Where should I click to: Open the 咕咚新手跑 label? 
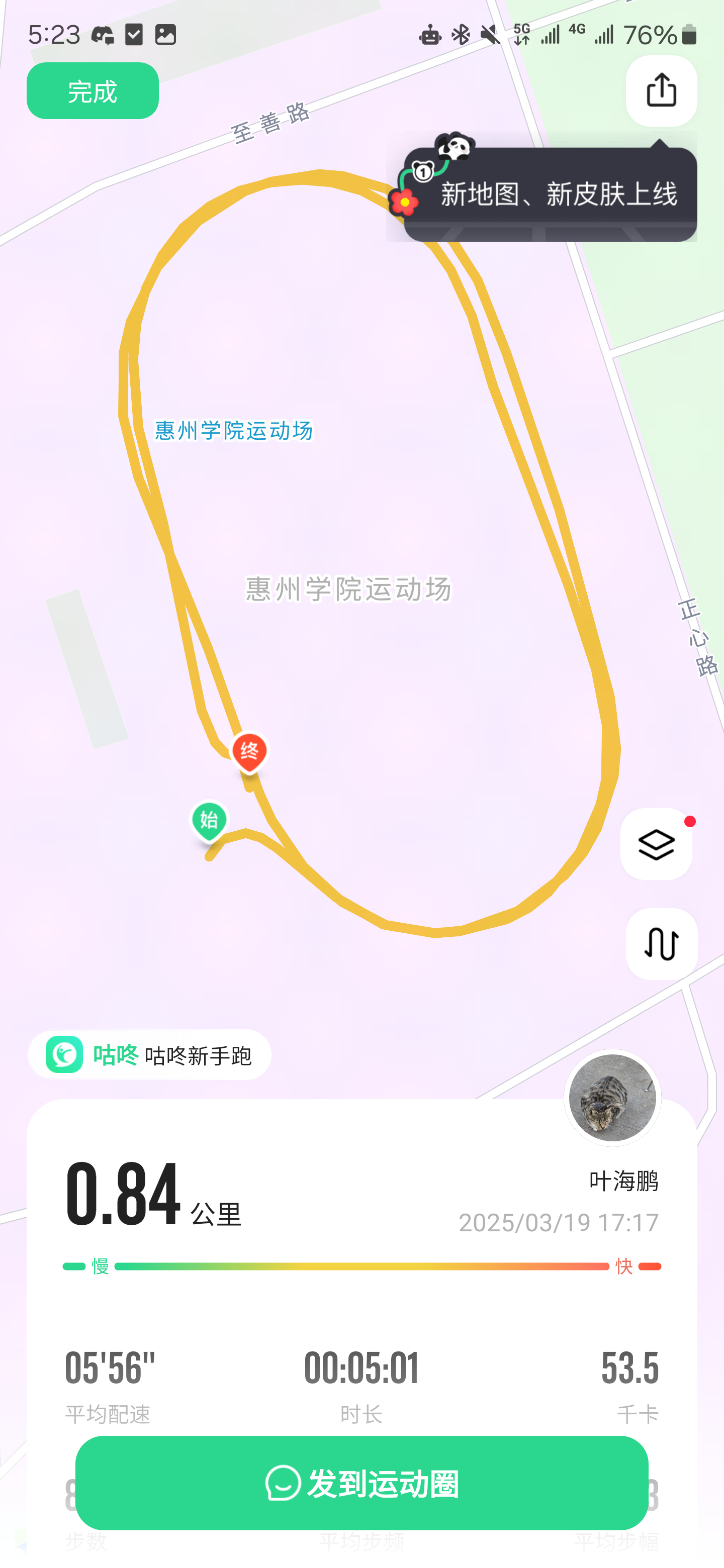(150, 1055)
